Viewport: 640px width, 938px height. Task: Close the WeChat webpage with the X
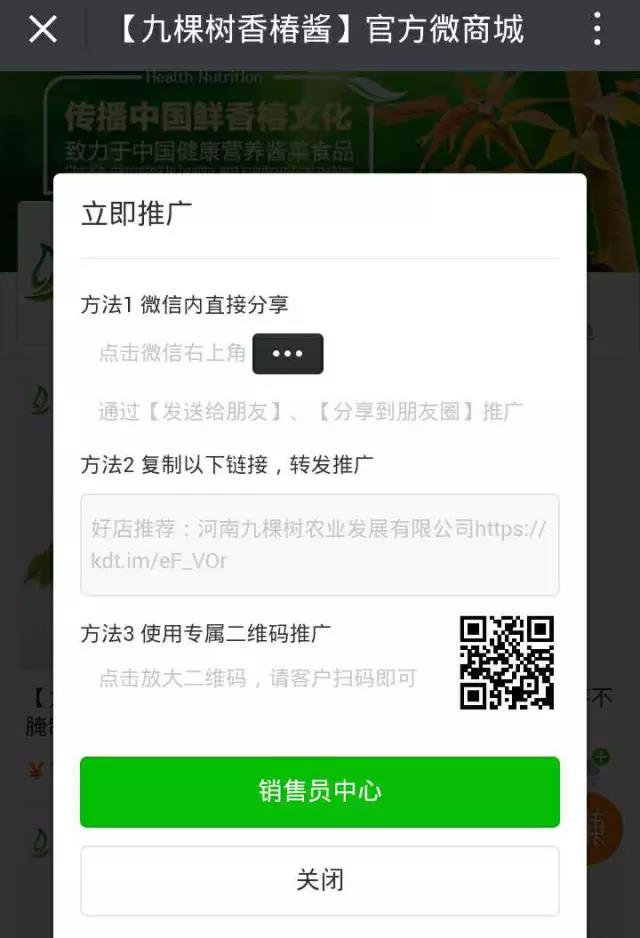pos(42,30)
